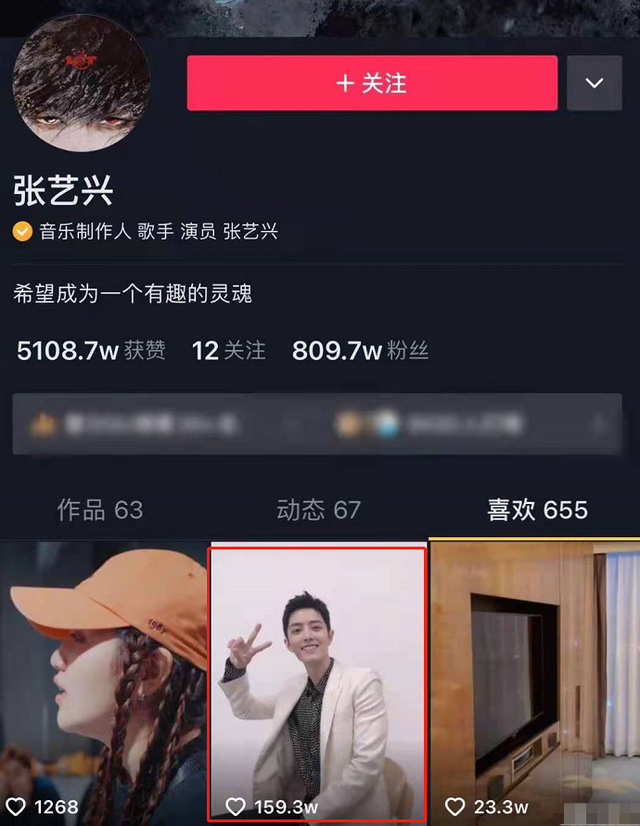Follow with the red 关注 button
The height and width of the screenshot is (826, 640).
(371, 83)
